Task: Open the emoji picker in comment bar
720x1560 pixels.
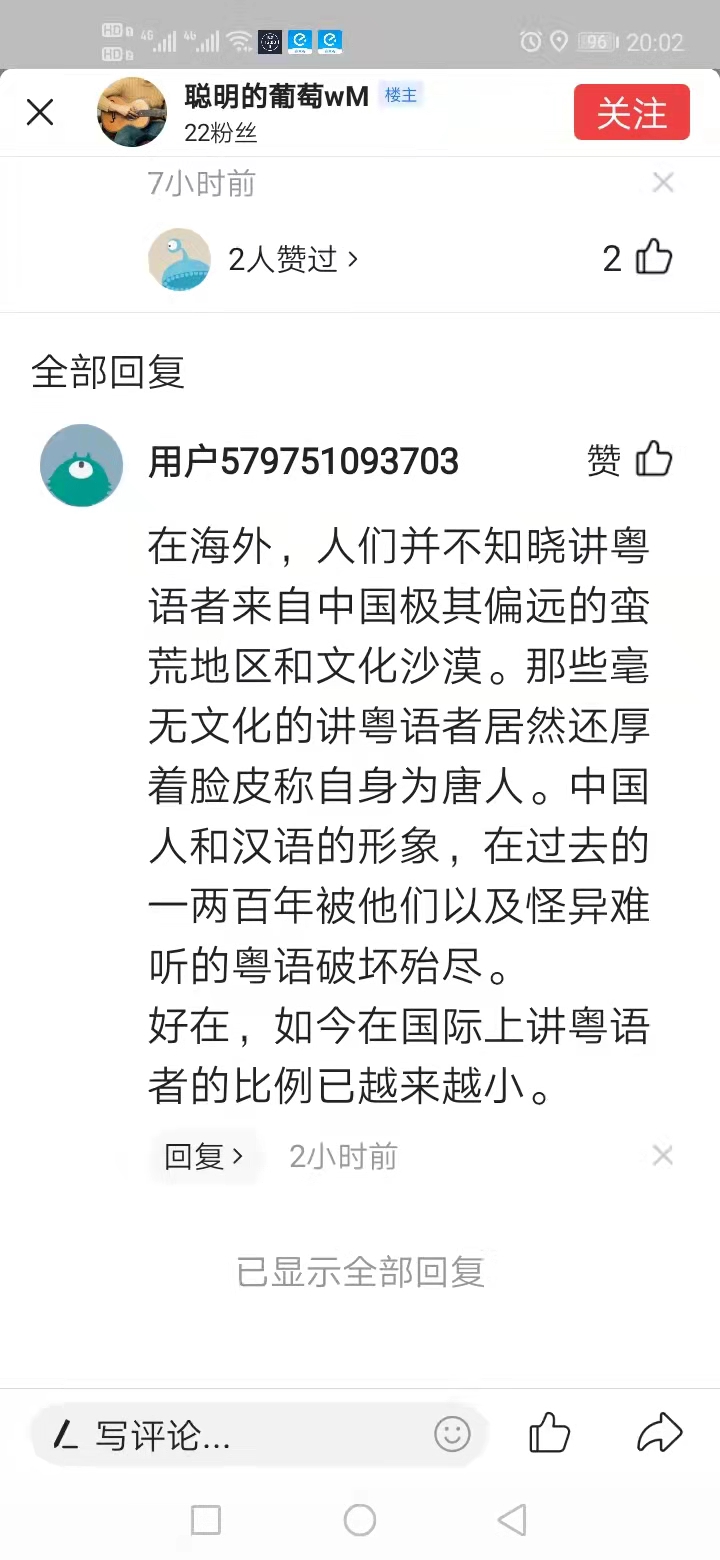Action: (452, 1435)
